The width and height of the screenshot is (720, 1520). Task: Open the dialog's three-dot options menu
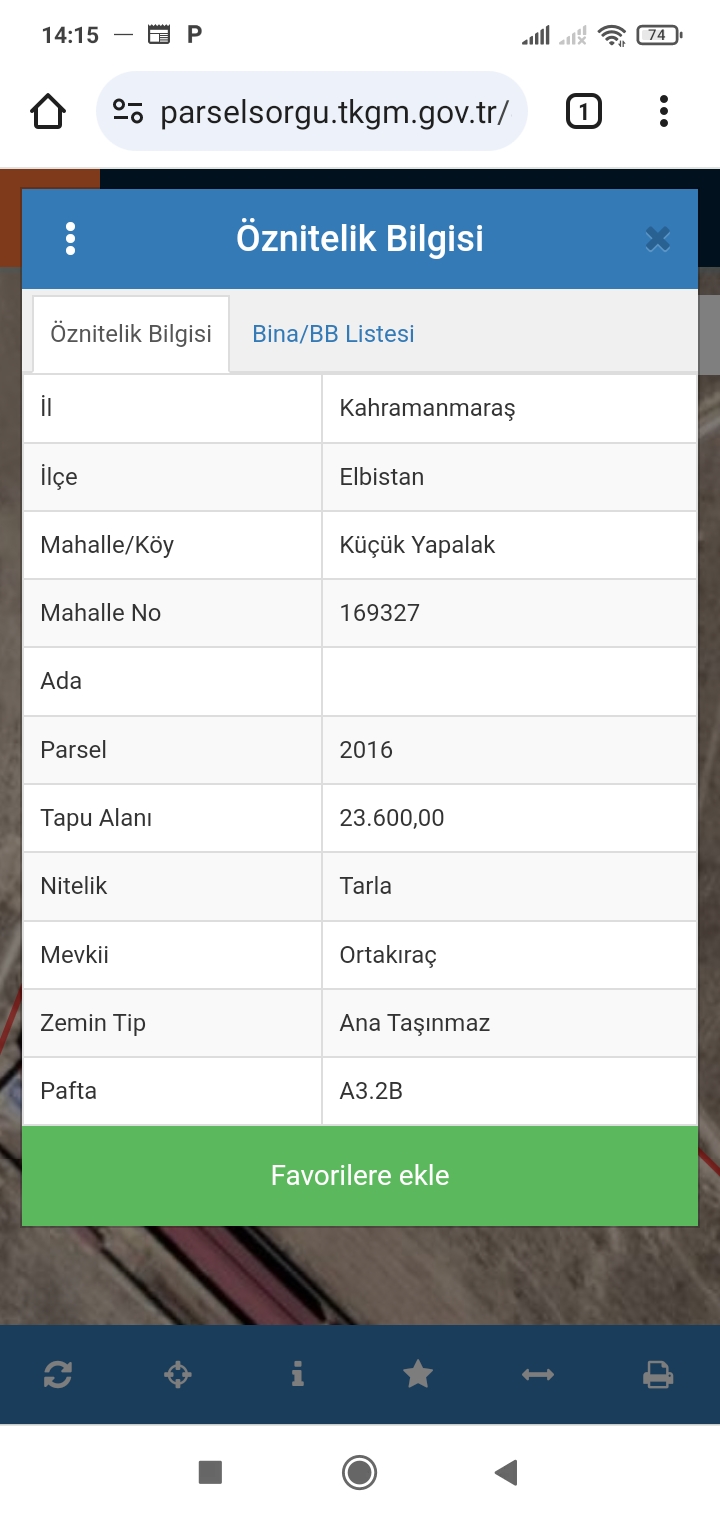70,239
